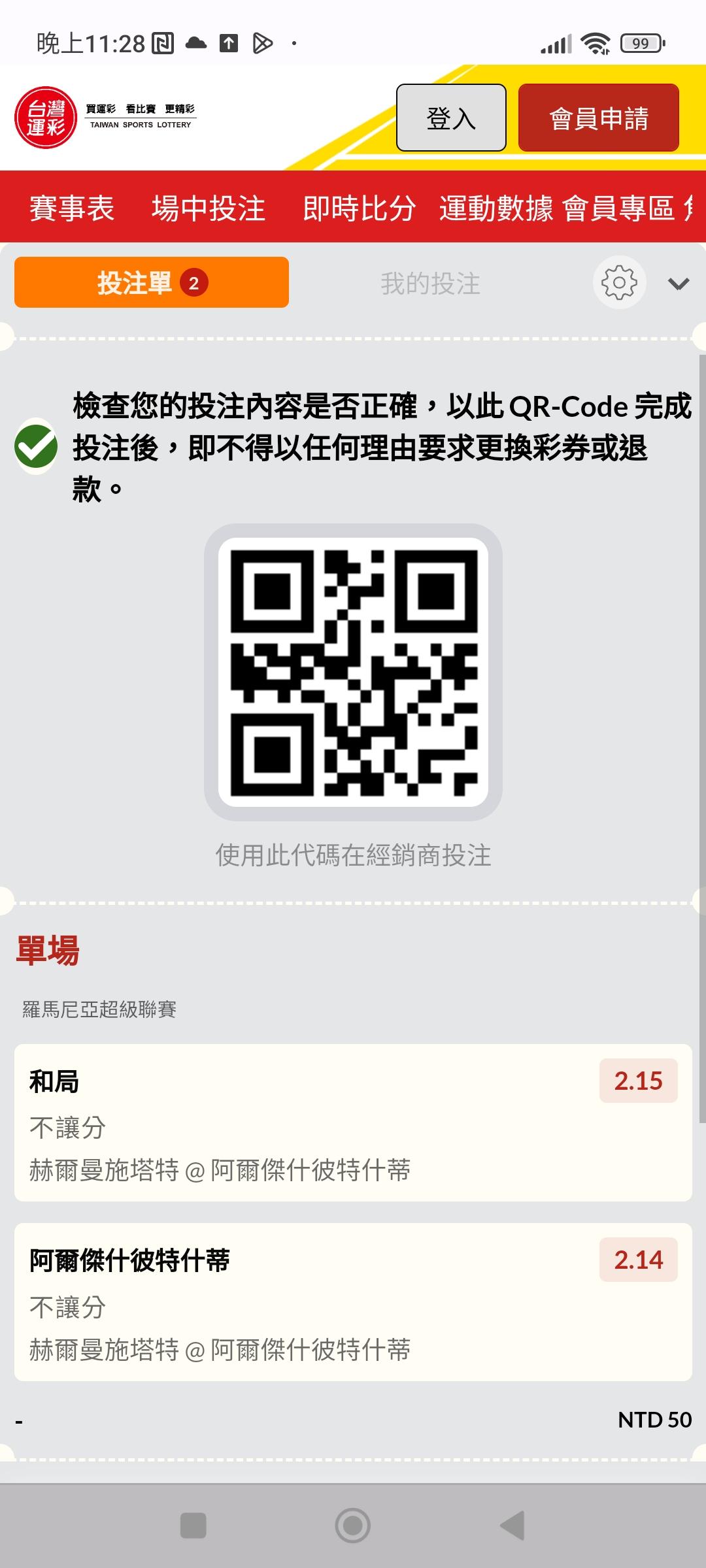Go to 賽事表 schedule
Screen dimensions: 706x1568
72,208
